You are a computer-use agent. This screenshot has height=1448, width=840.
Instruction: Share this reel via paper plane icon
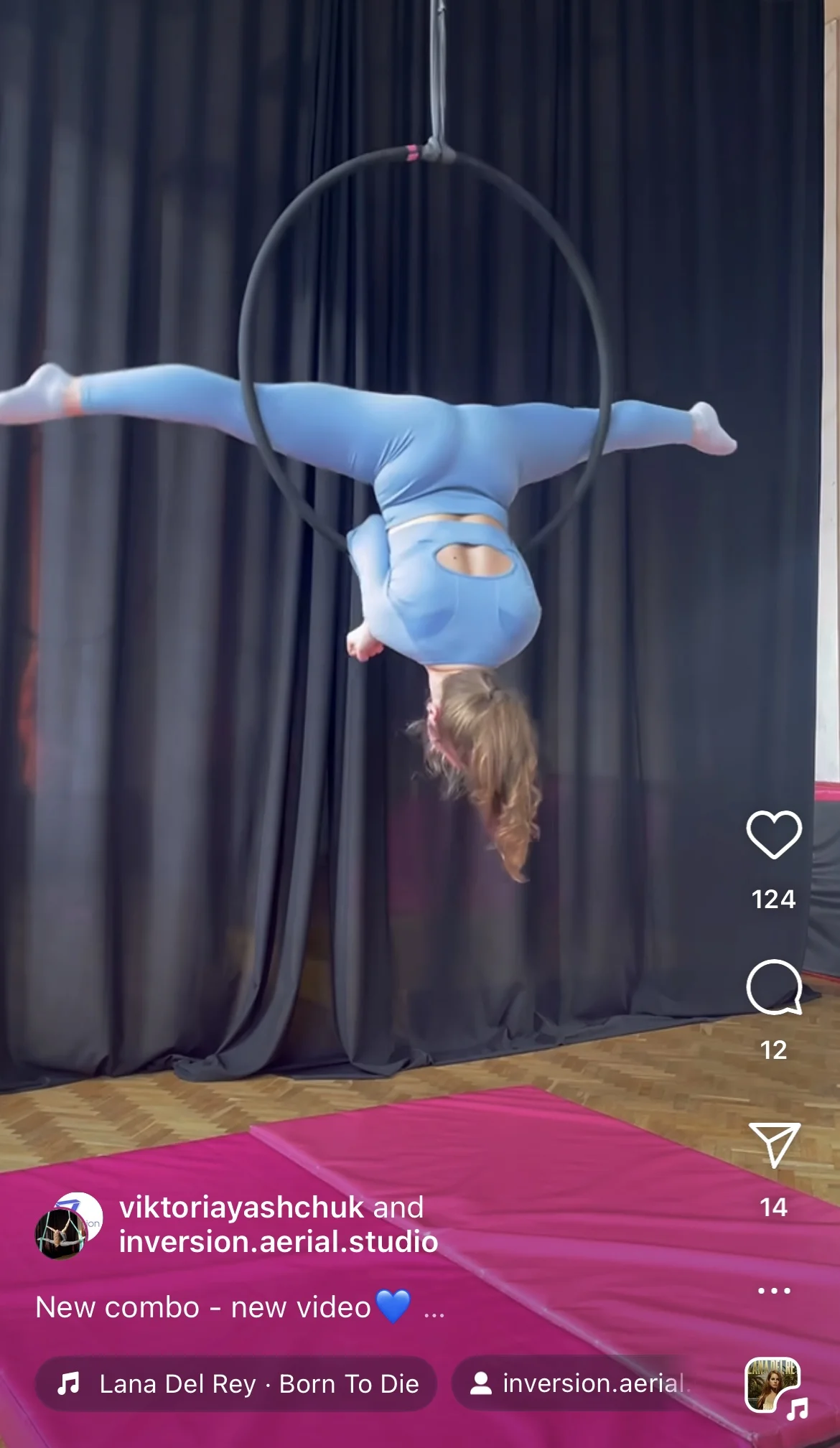point(773,1144)
